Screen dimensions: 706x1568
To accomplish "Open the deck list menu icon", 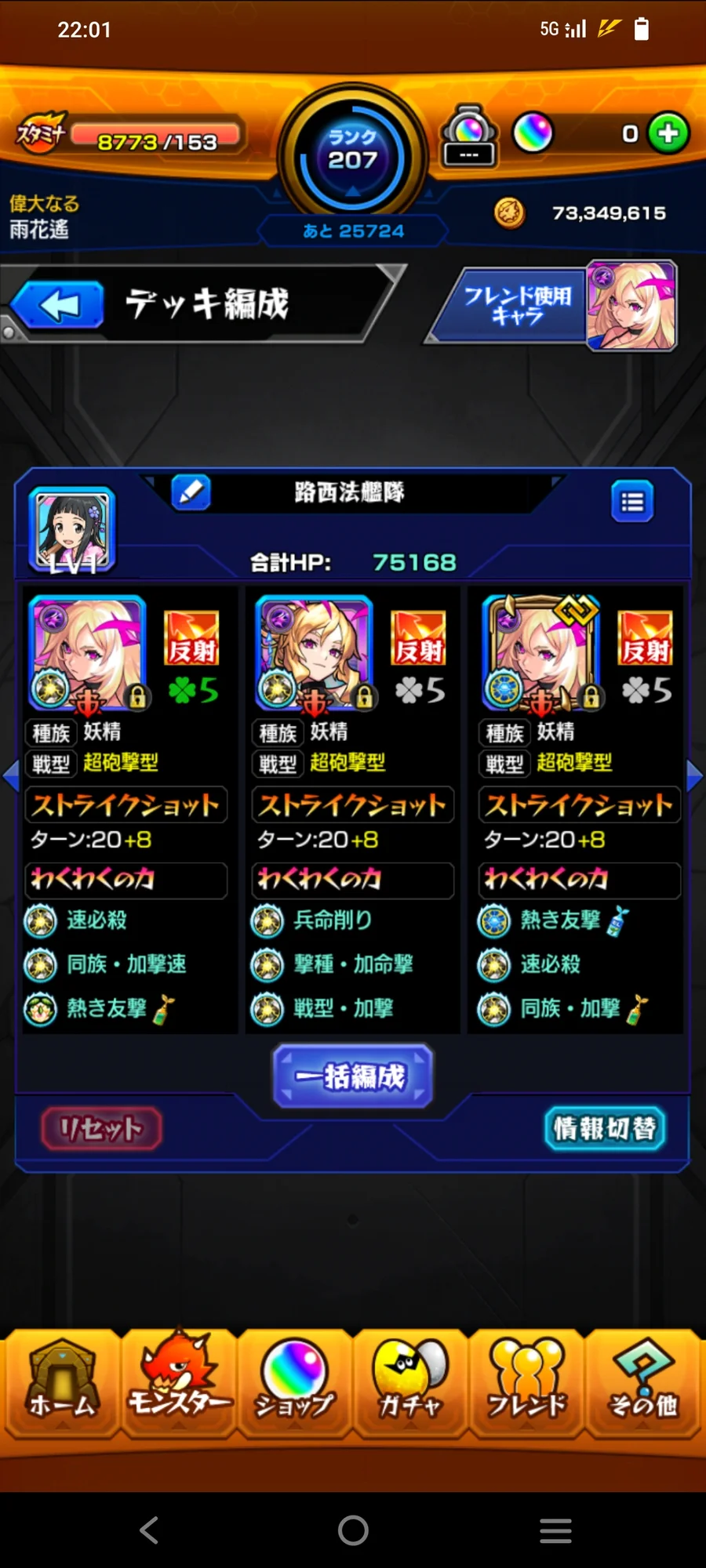I will (632, 502).
